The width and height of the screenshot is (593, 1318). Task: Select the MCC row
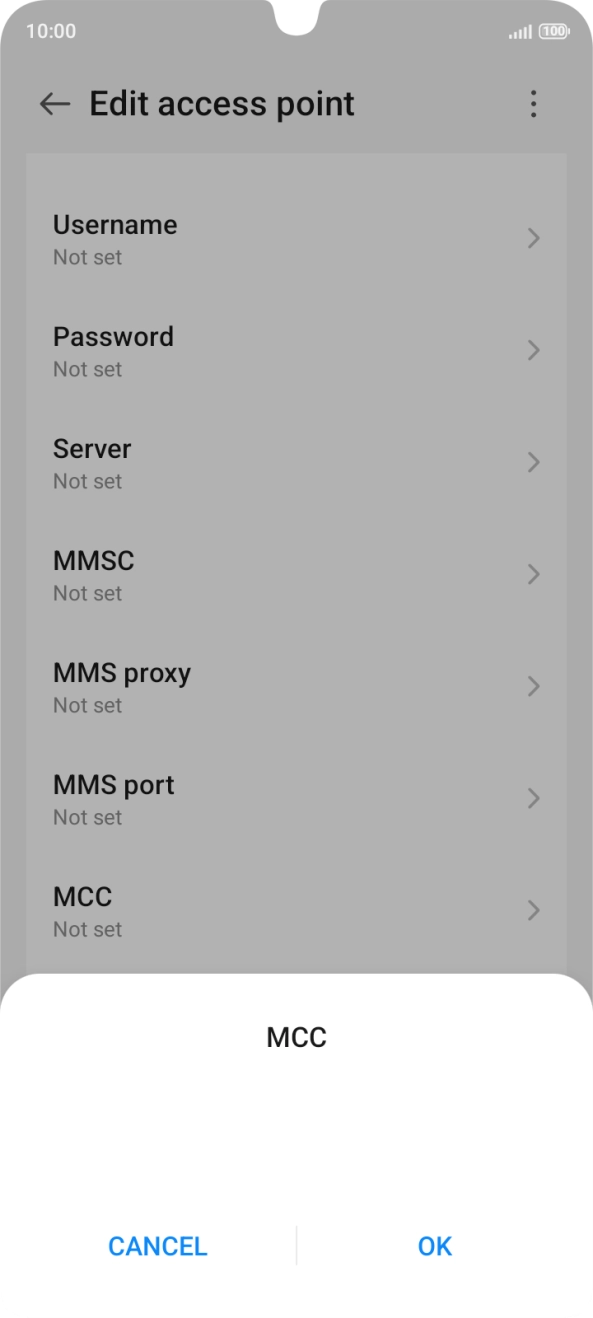click(x=296, y=911)
